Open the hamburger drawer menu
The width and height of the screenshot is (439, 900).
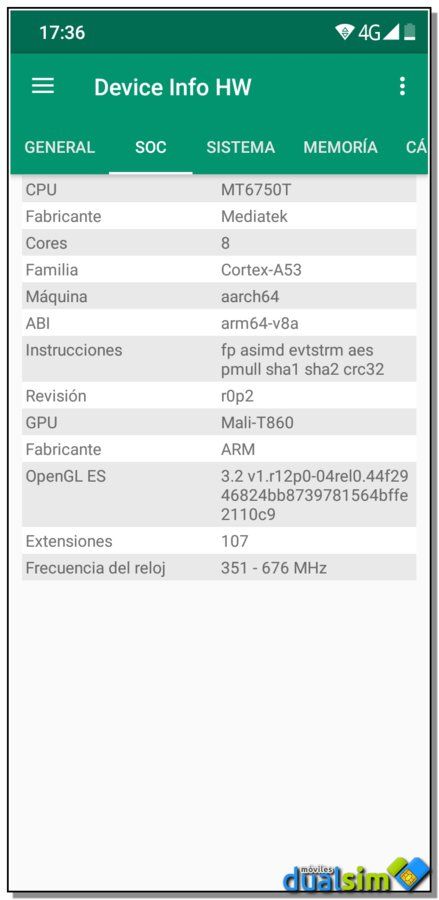pos(43,87)
